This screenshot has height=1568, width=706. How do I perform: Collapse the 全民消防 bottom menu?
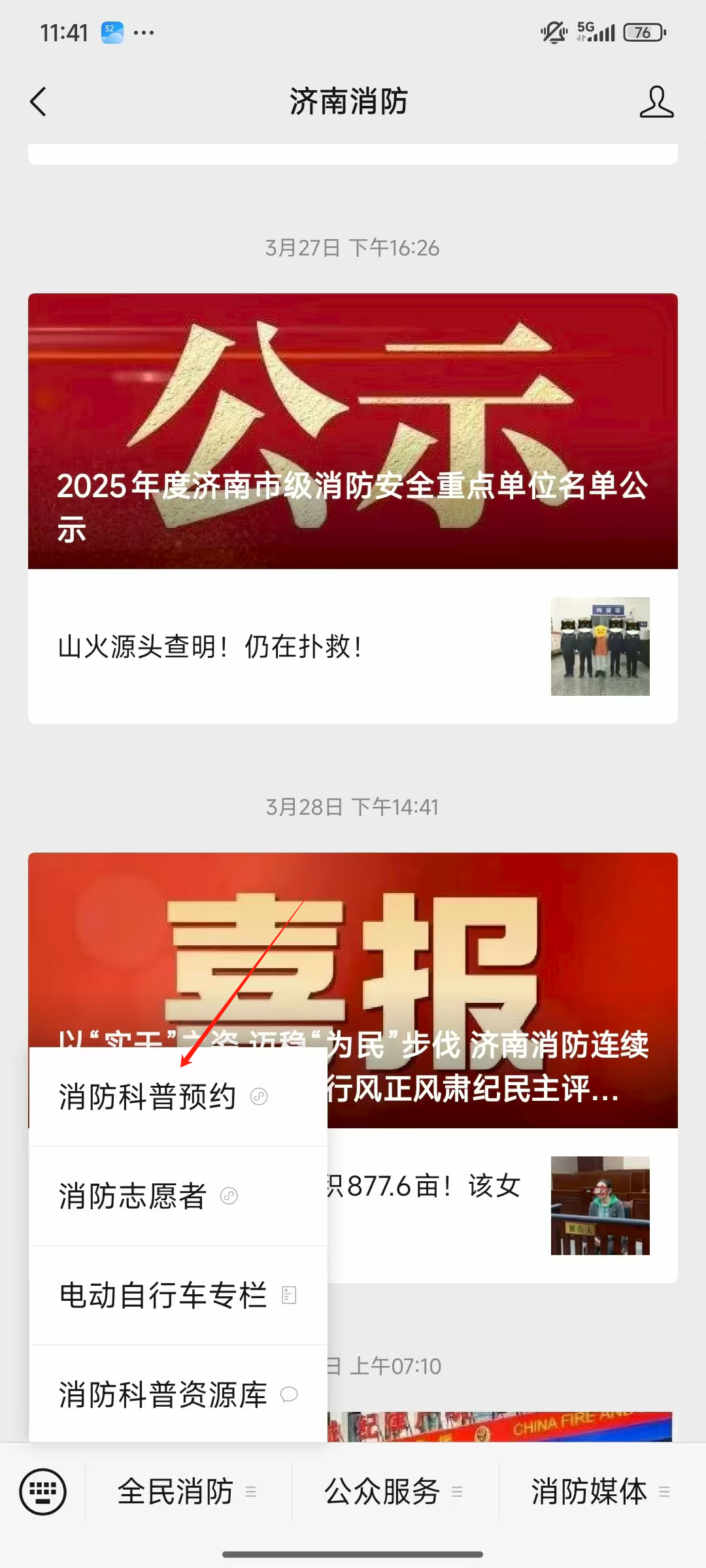click(x=187, y=1492)
